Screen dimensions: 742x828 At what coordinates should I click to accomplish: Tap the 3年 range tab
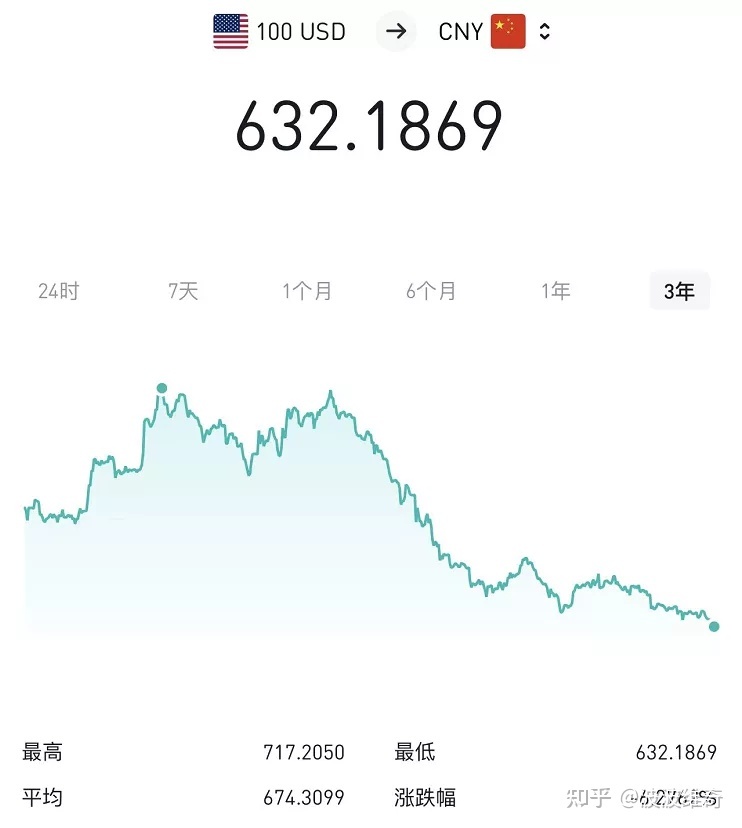click(679, 291)
